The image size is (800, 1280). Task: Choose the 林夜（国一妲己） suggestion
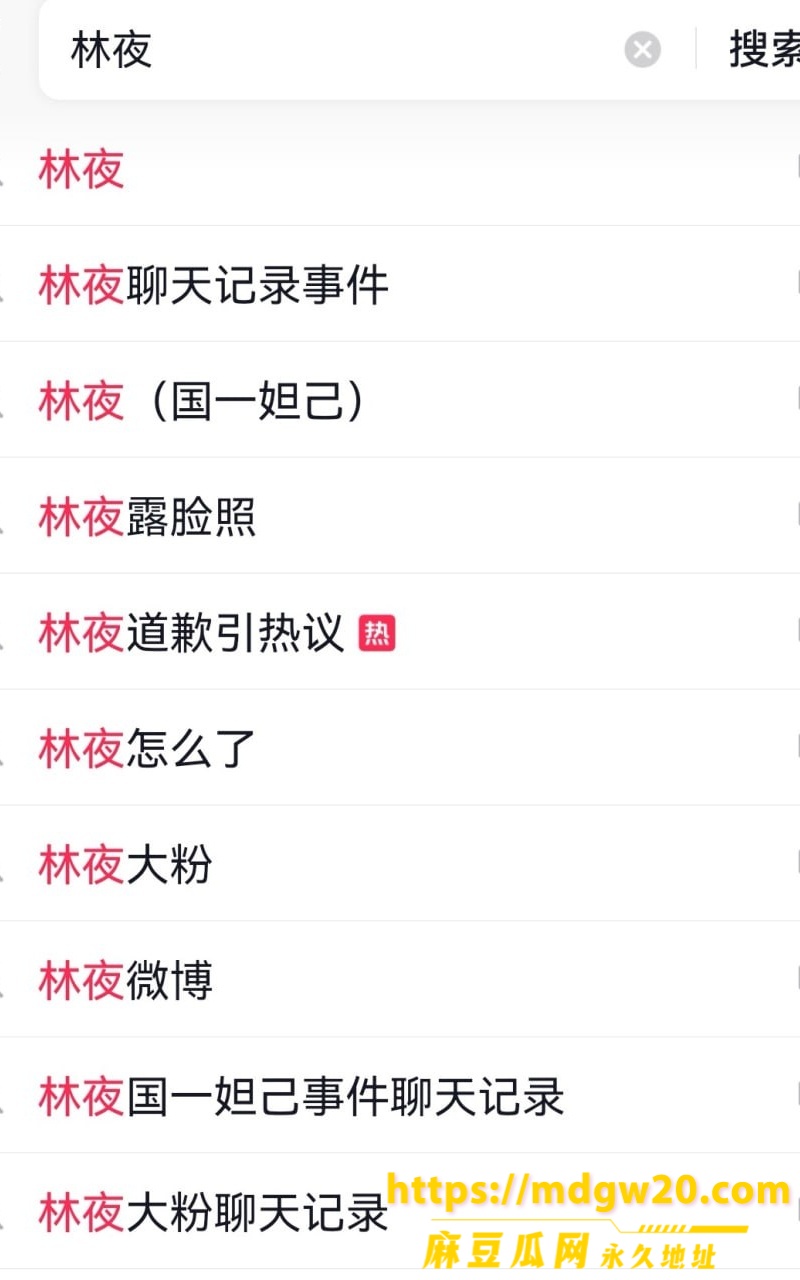click(400, 401)
